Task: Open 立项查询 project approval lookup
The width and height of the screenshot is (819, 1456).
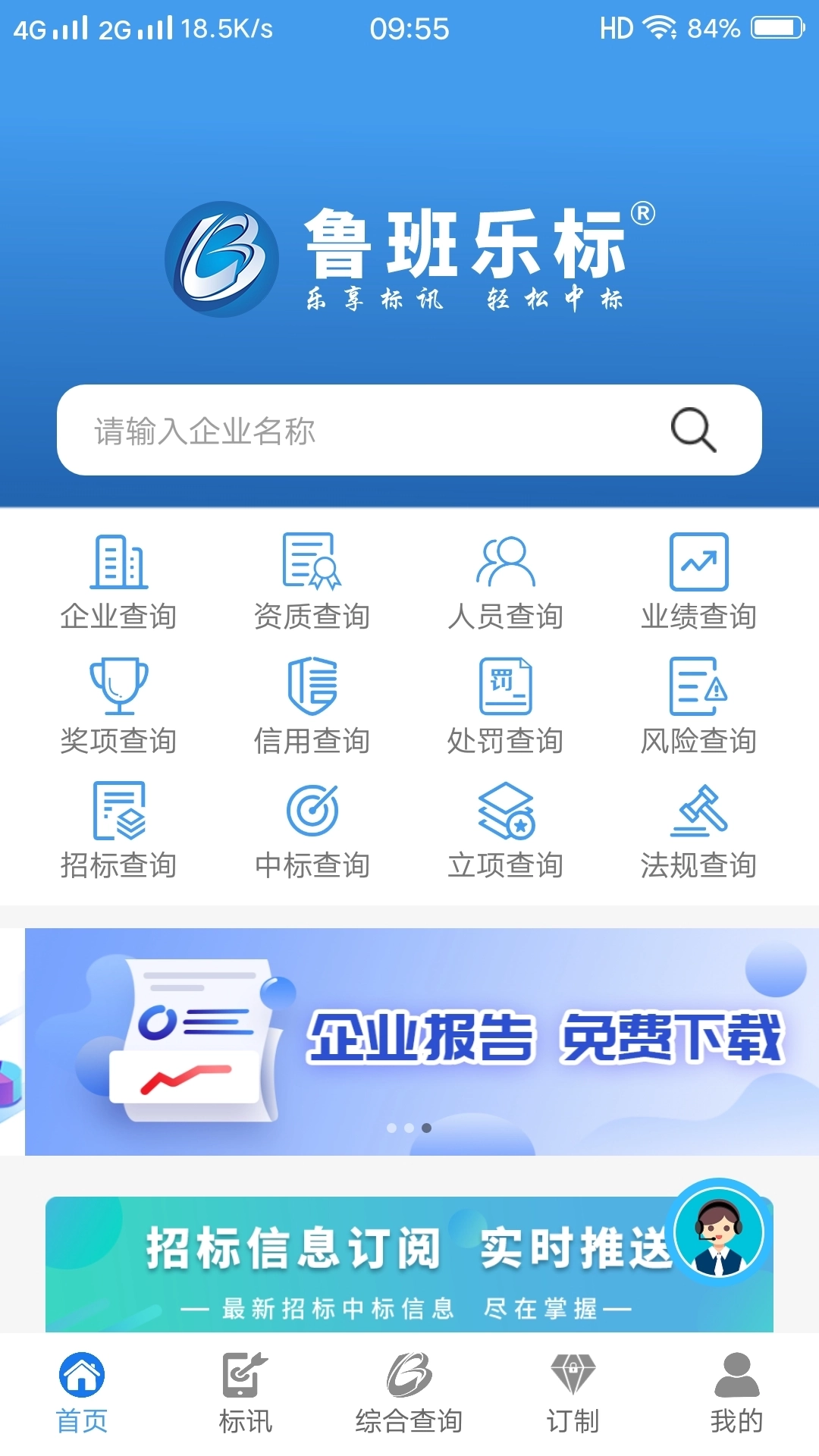Action: click(505, 831)
